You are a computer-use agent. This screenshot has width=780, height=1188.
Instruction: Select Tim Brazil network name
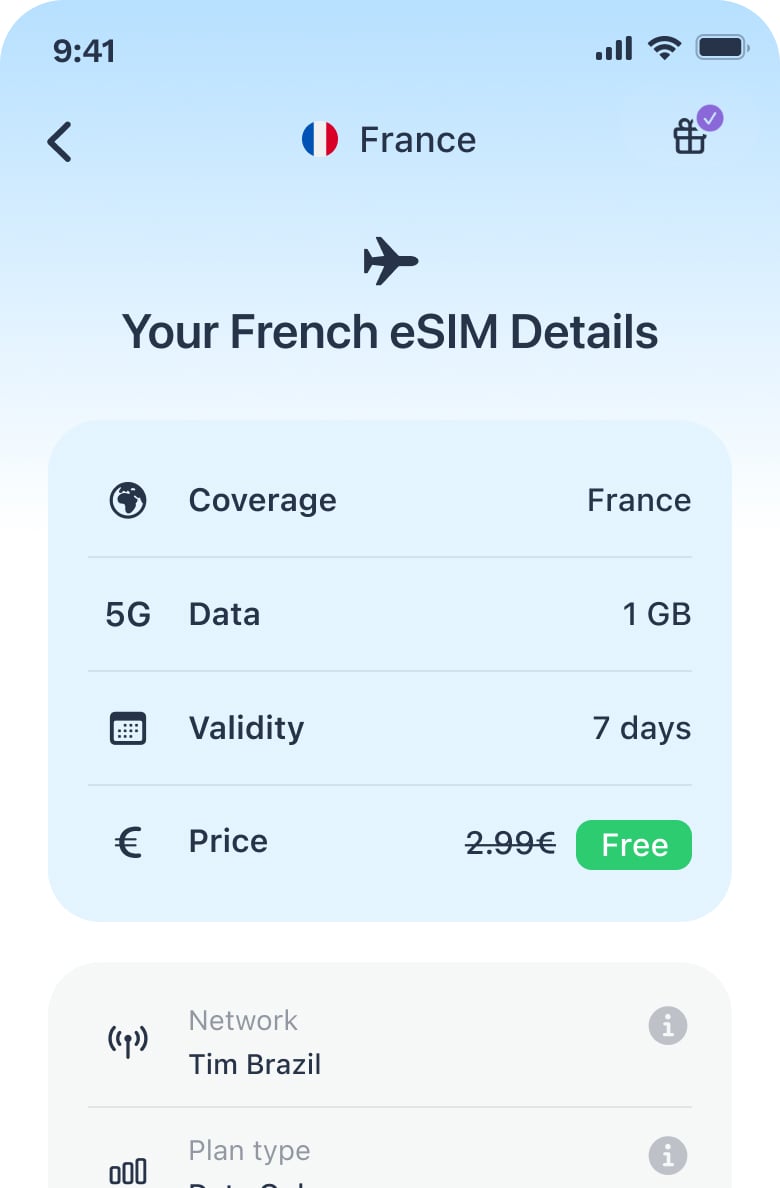(x=254, y=1064)
